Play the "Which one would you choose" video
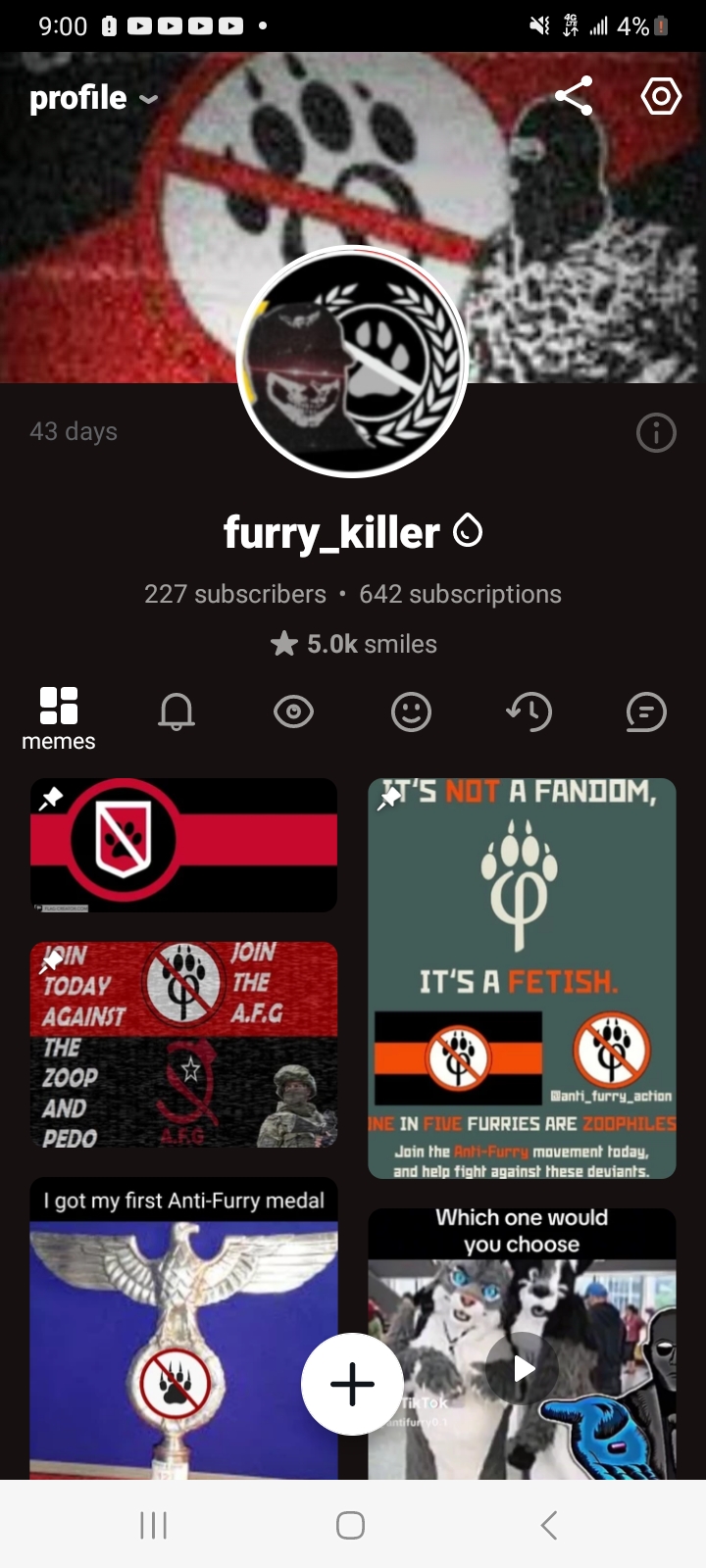The height and width of the screenshot is (1568, 706). [524, 1368]
